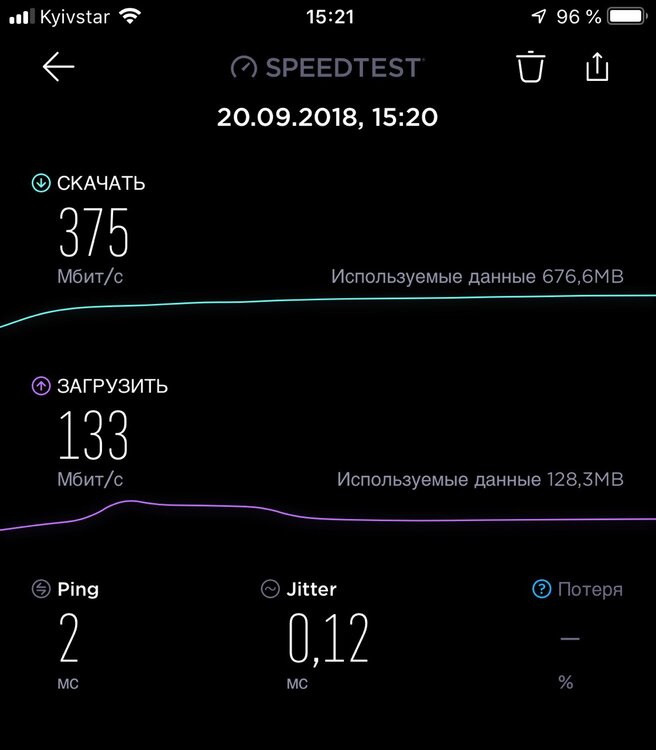
Task: Share this speed test result
Action: [x=596, y=67]
